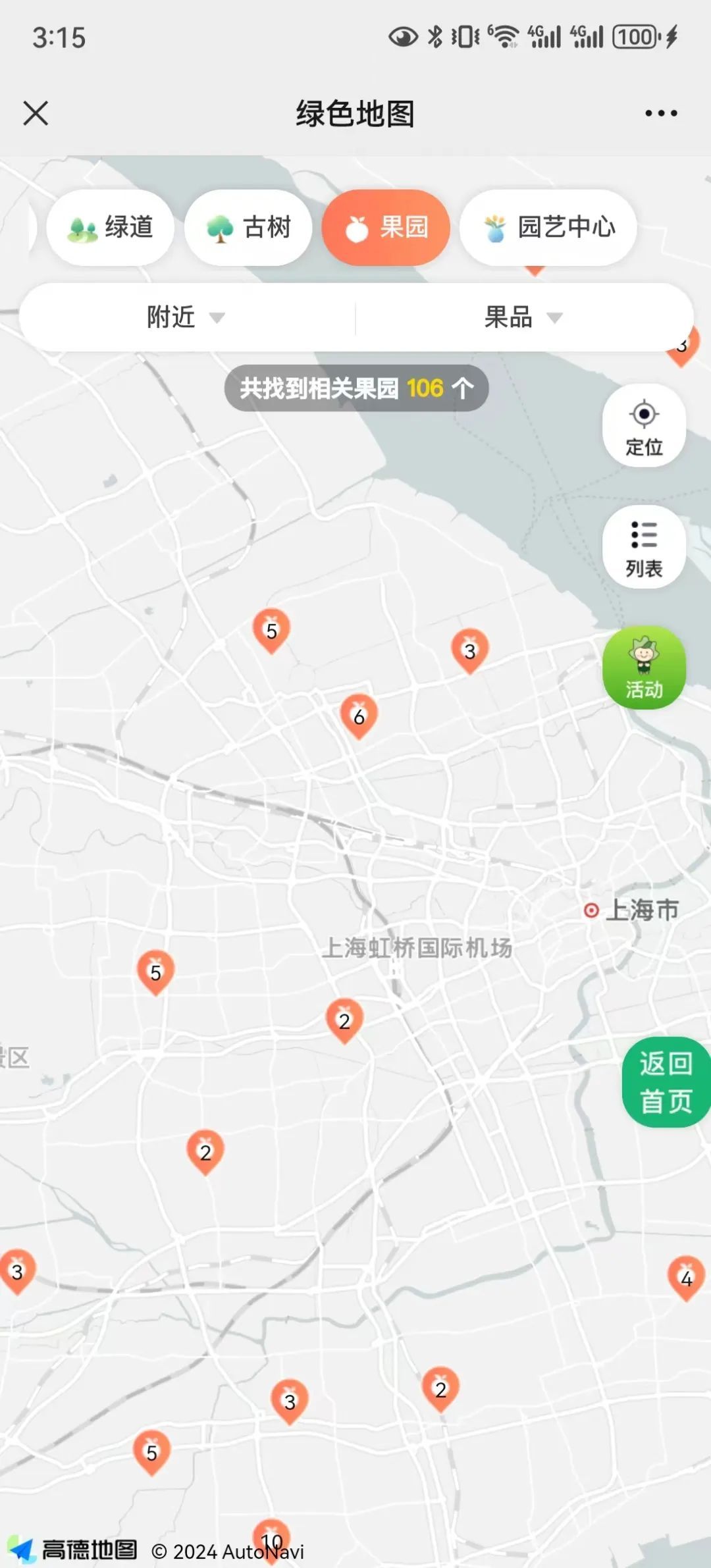Tap the 果园 category chip
Screen dimensions: 711x1568
[386, 228]
